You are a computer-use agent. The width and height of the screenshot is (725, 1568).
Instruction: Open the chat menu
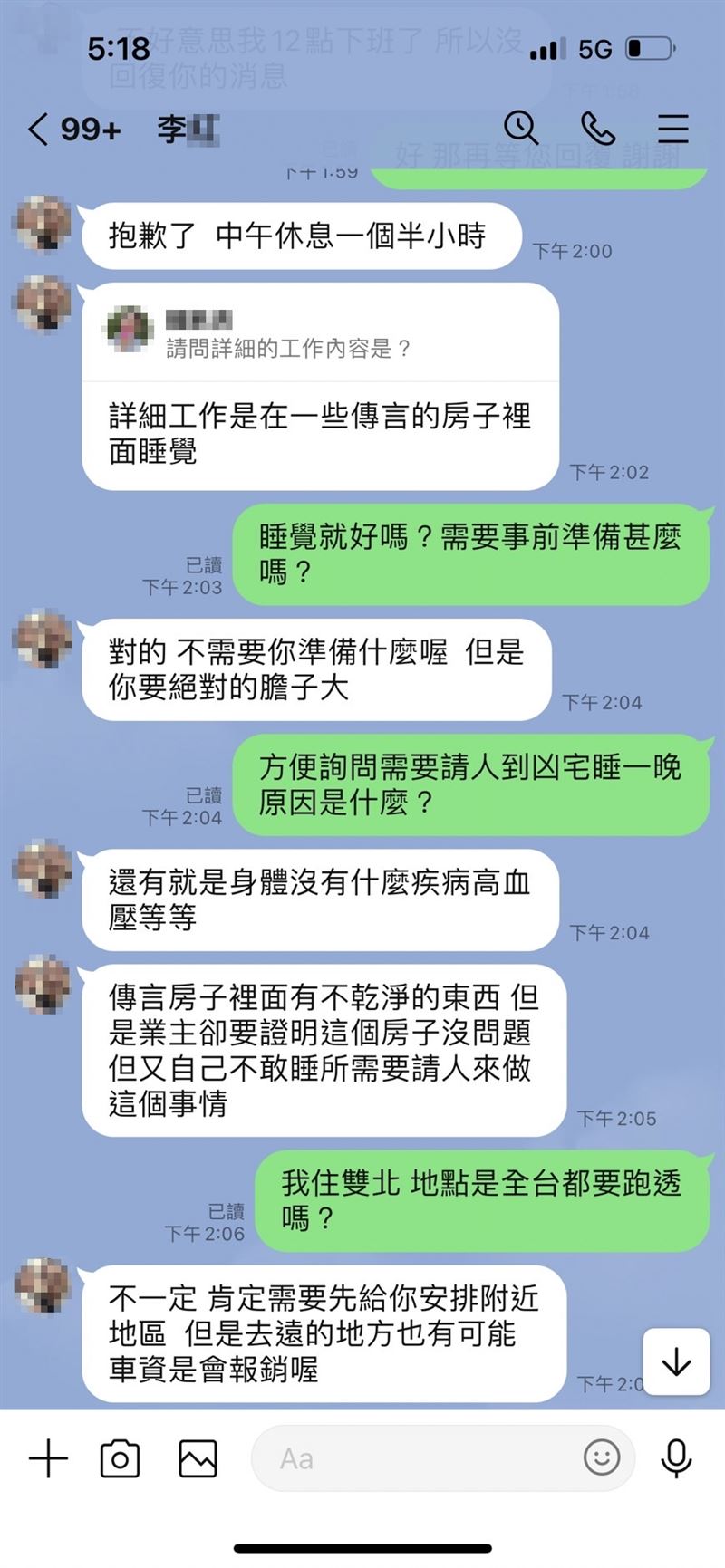[x=673, y=129]
